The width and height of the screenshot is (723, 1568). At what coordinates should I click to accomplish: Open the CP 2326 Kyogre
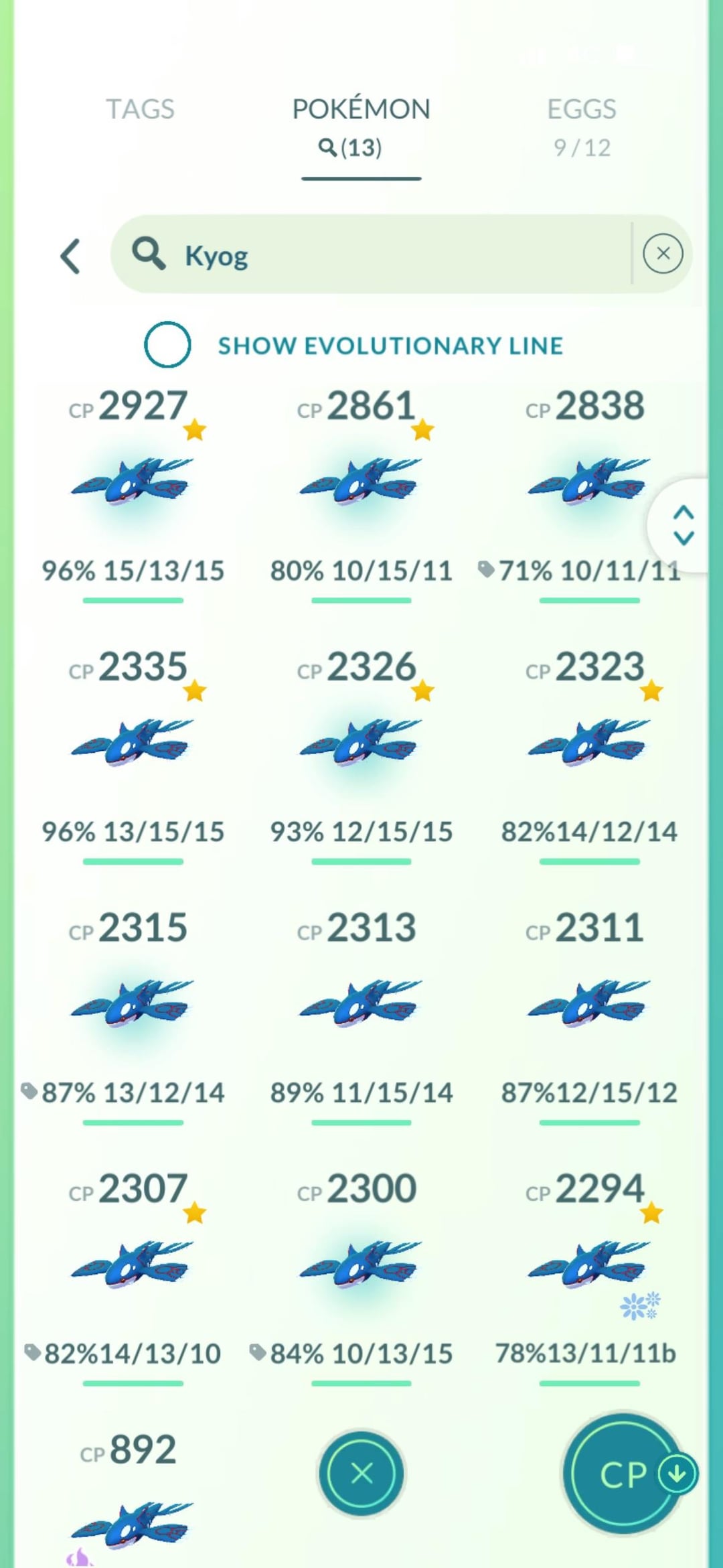361,743
